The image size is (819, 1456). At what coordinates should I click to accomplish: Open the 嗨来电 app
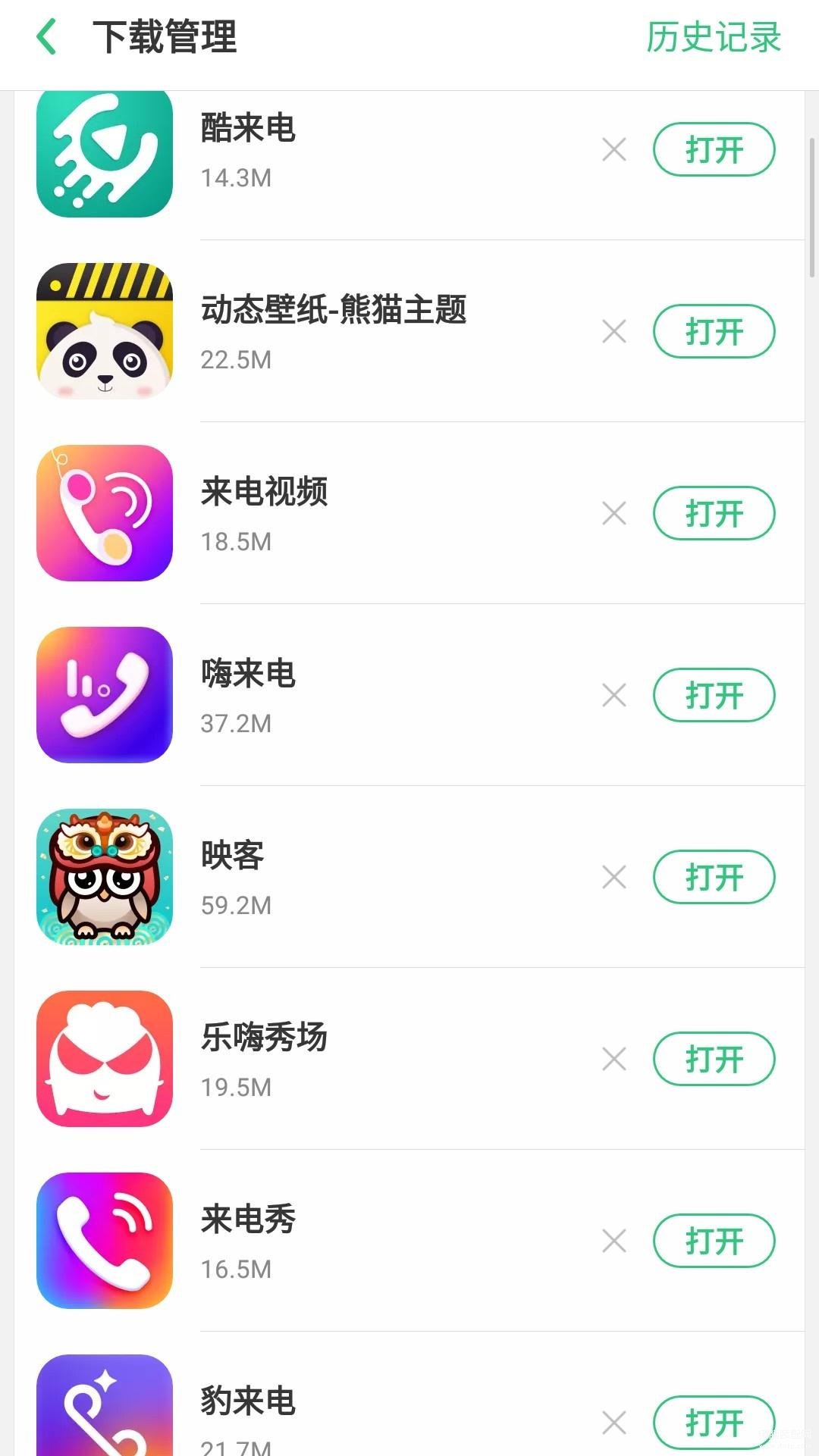(x=714, y=695)
